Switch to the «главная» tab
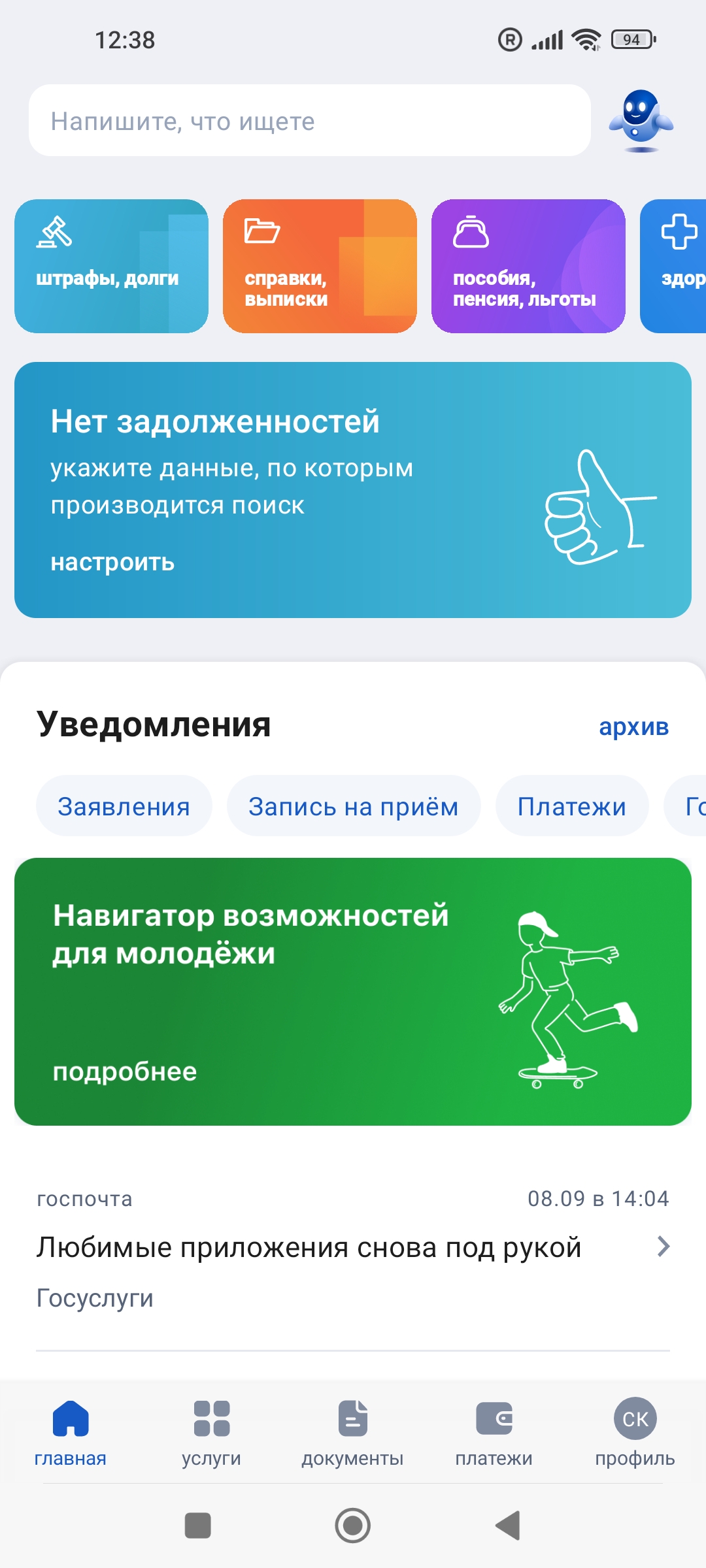Image resolution: width=706 pixels, height=1568 pixels. [x=71, y=1431]
